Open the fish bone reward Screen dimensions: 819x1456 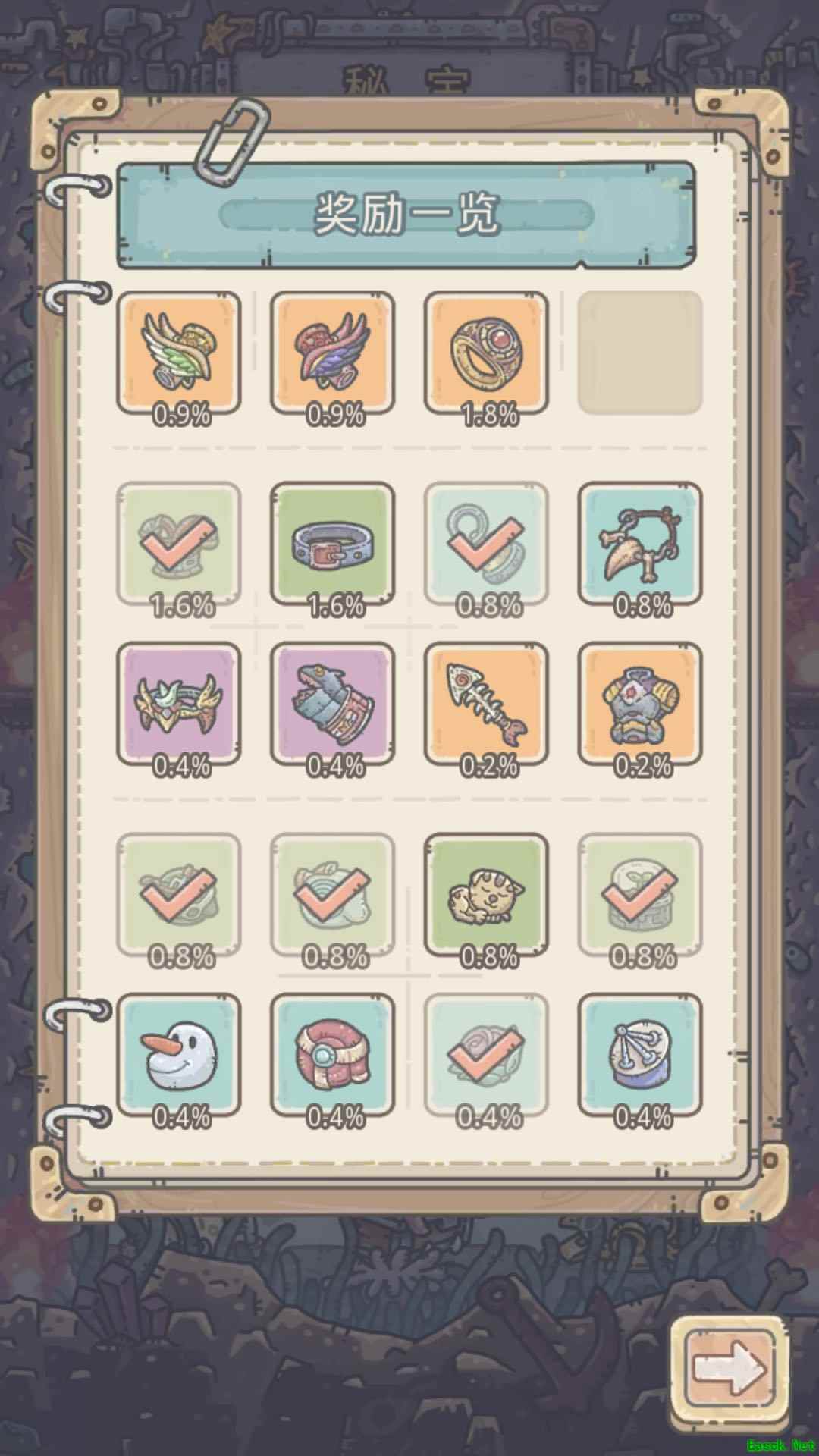coord(486,702)
